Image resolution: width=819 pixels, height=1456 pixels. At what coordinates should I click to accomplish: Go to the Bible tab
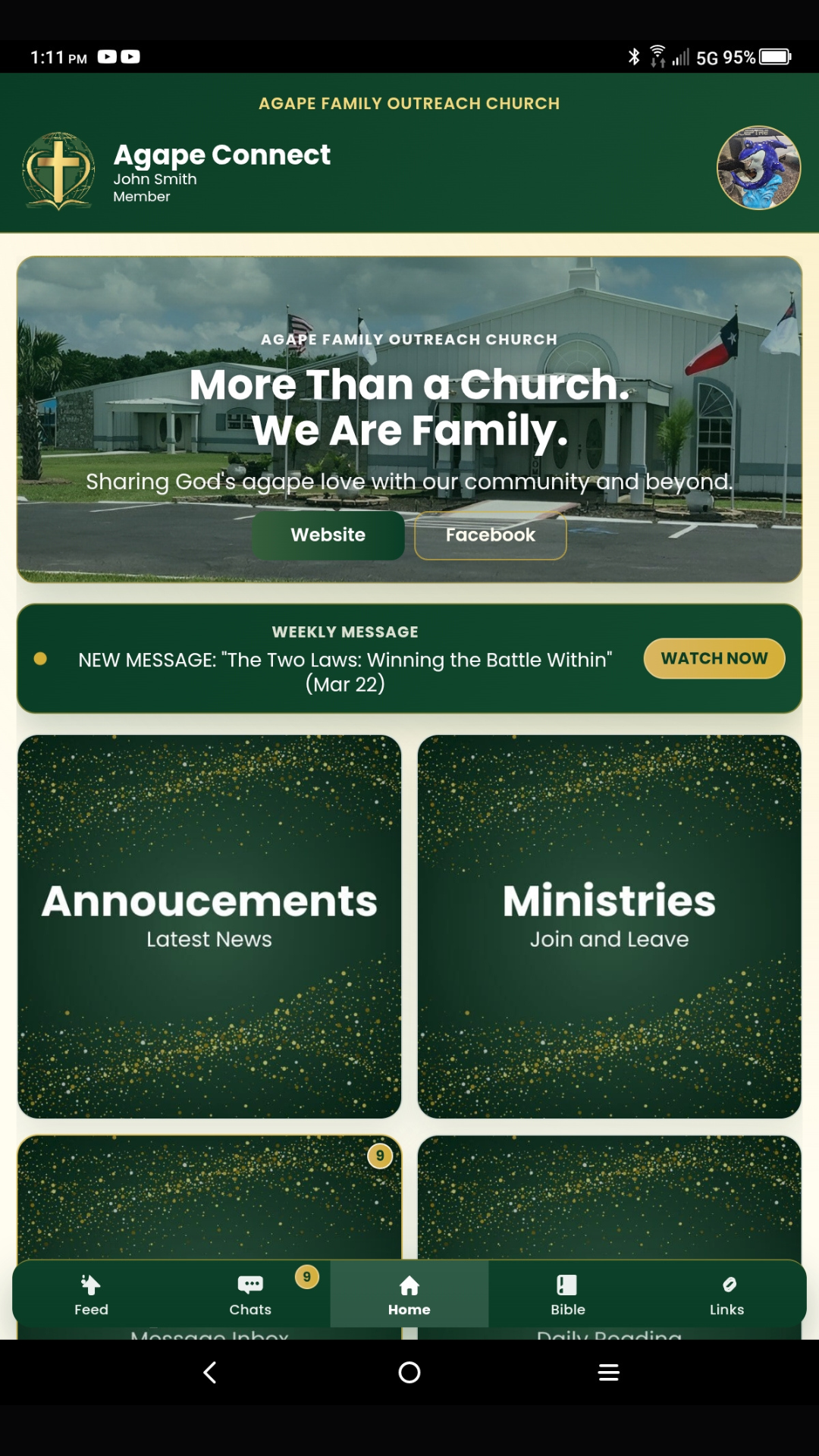pyautogui.click(x=568, y=1294)
